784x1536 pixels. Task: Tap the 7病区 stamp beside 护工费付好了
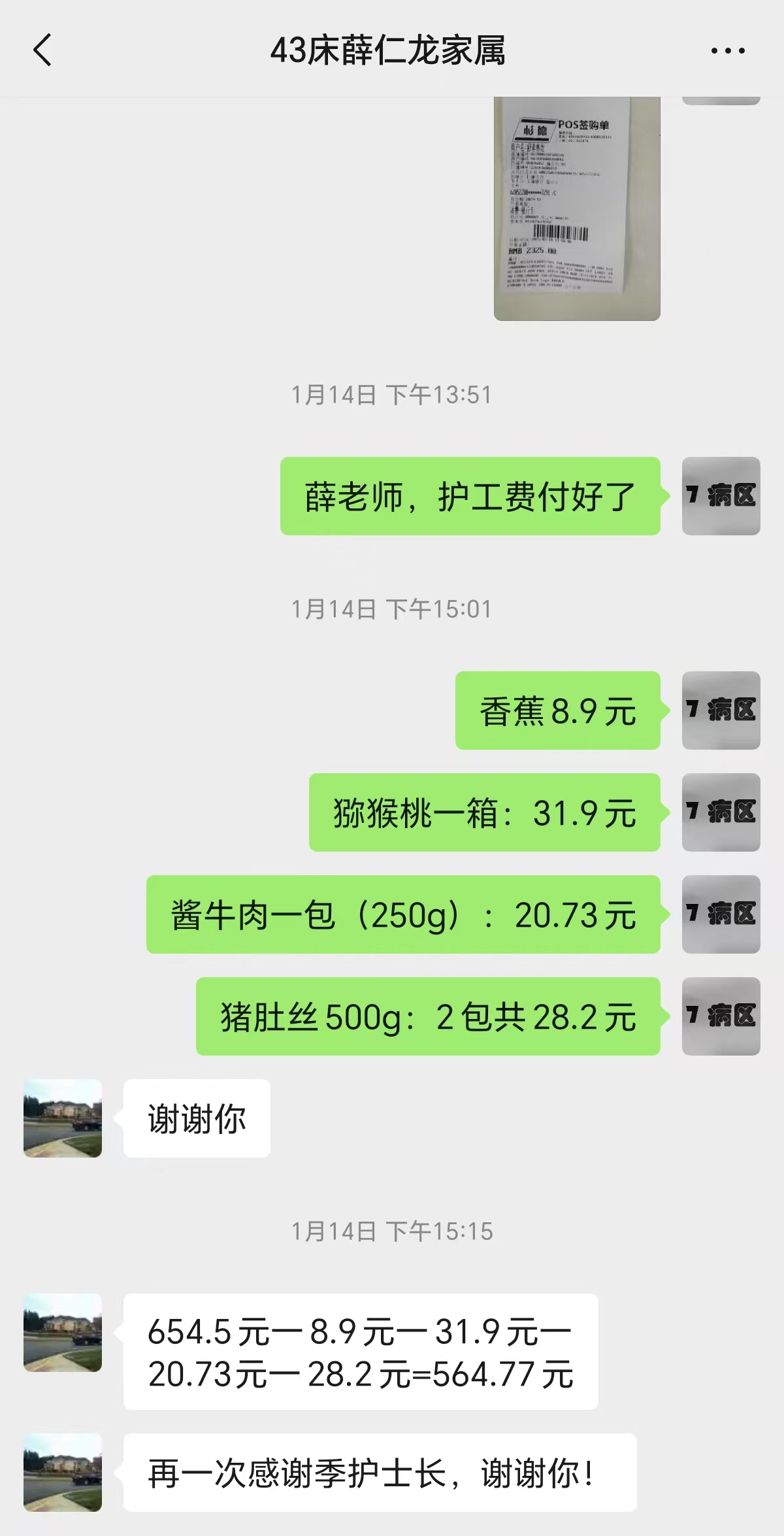pos(721,499)
